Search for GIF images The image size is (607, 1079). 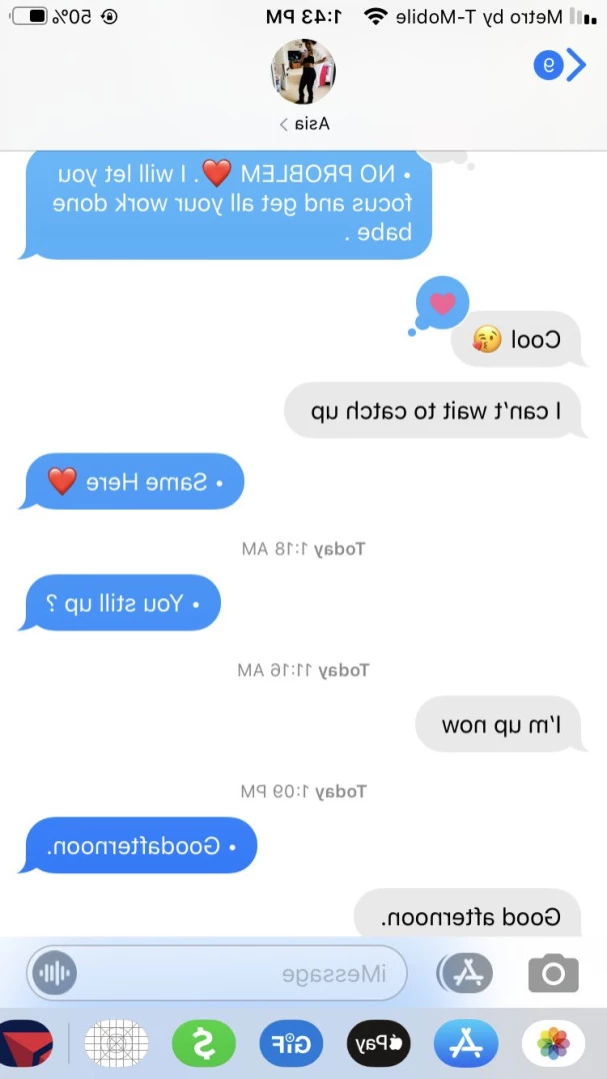[x=291, y=1043]
